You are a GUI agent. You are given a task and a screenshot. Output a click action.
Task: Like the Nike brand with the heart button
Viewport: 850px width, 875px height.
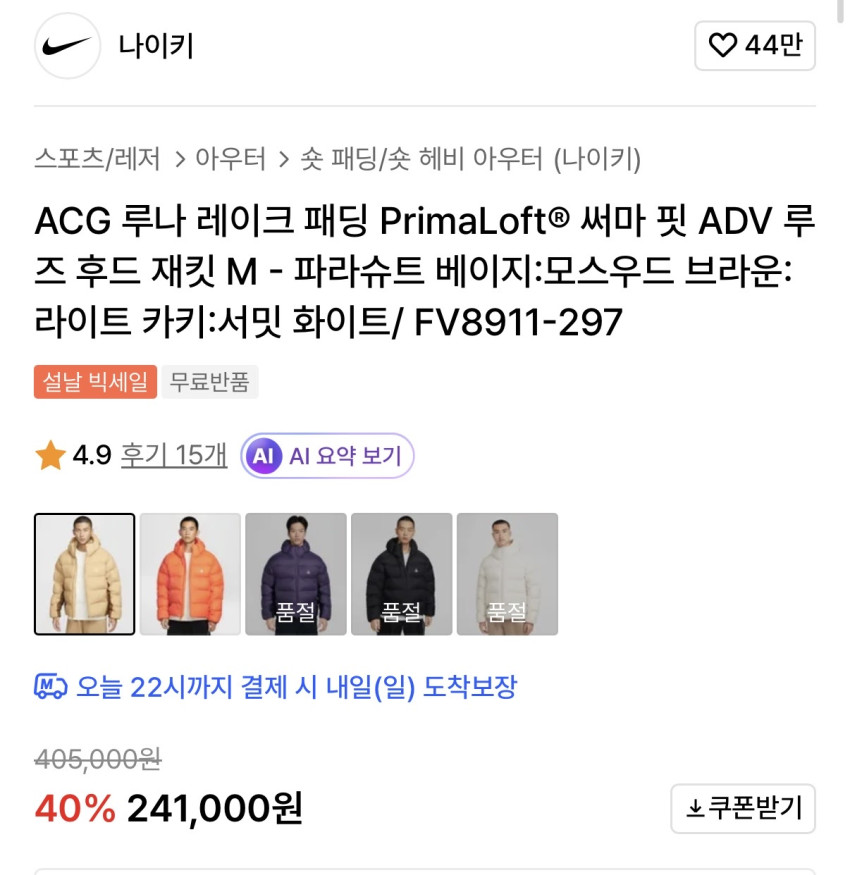point(755,46)
